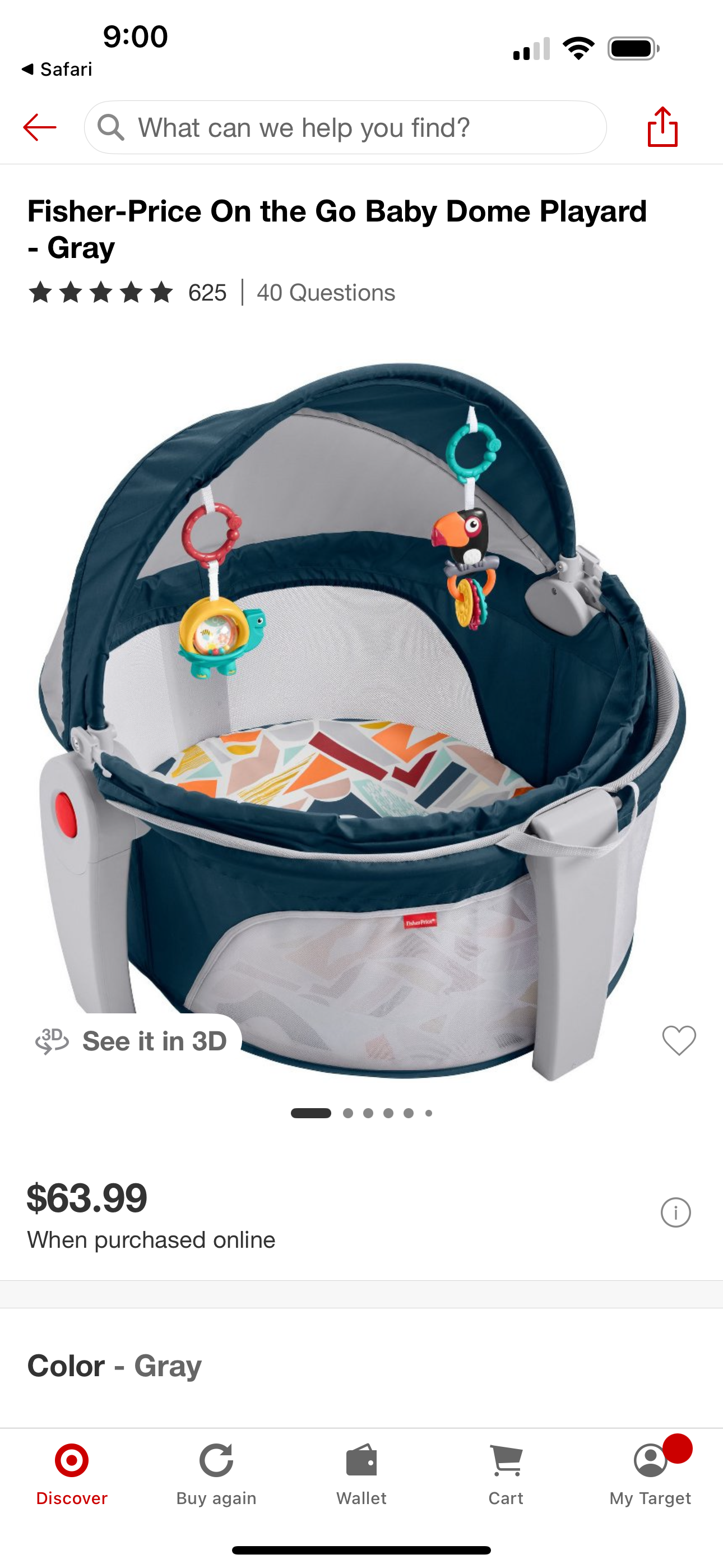Open the 40 Questions page

(326, 293)
